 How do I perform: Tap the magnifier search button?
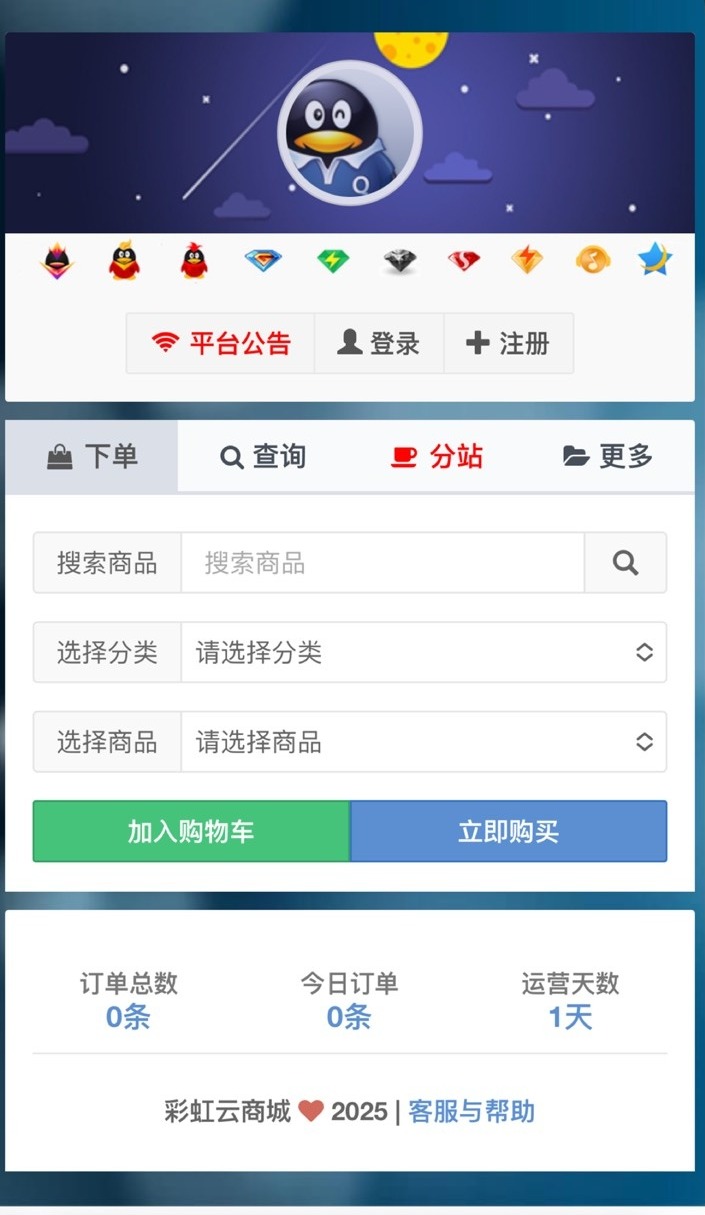(x=625, y=563)
